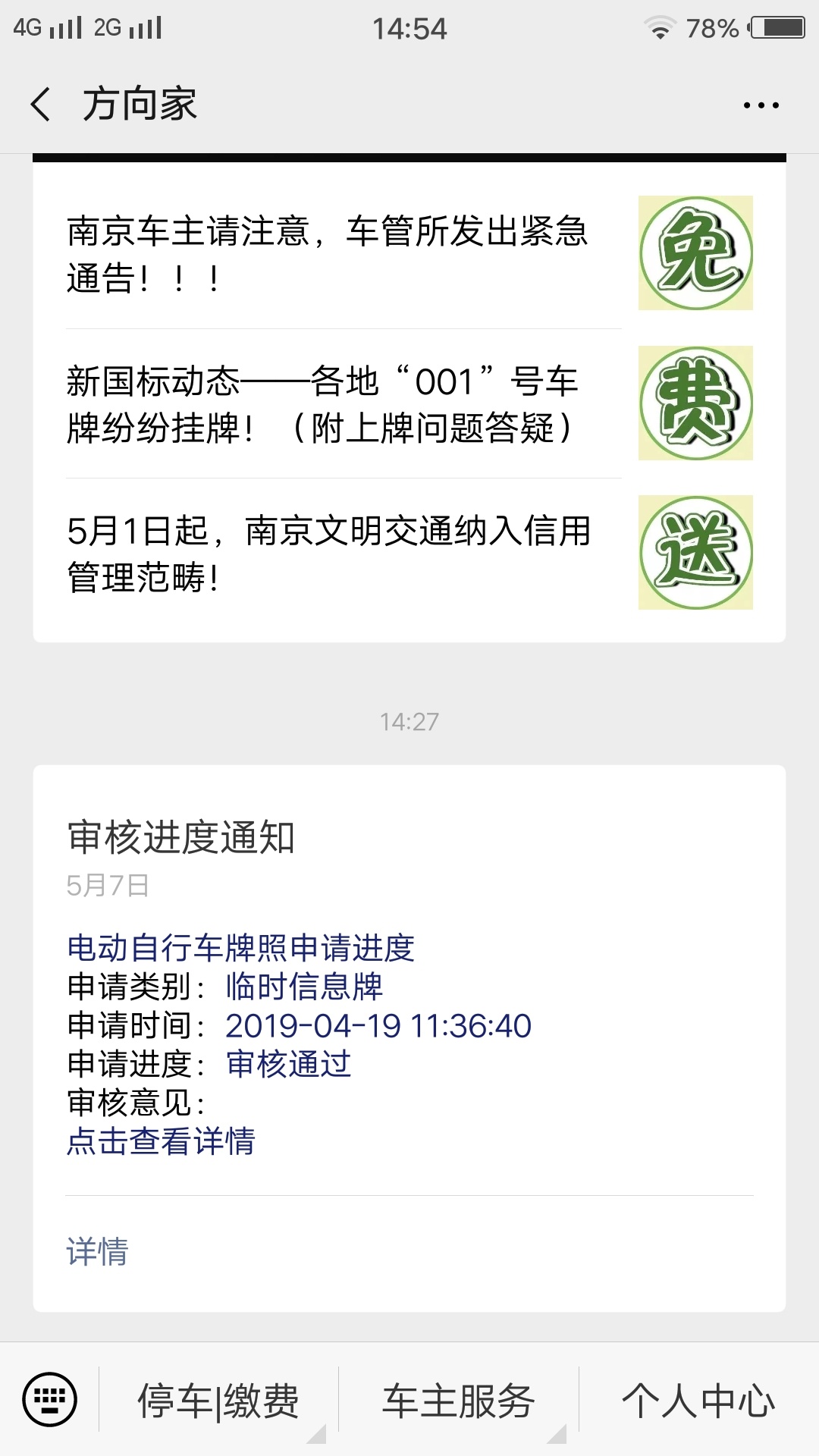Viewport: 819px width, 1456px height.
Task: Tap 详情 to view notification details
Action: (x=98, y=1251)
